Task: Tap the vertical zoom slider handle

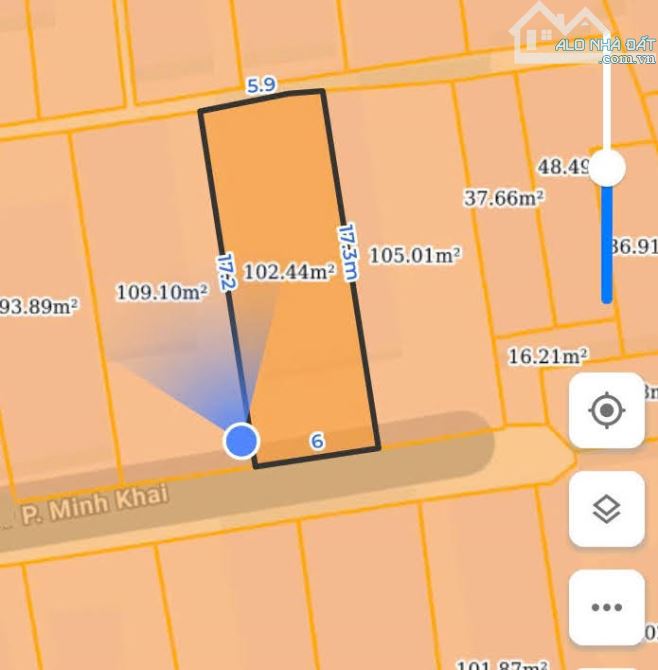Action: click(x=606, y=168)
